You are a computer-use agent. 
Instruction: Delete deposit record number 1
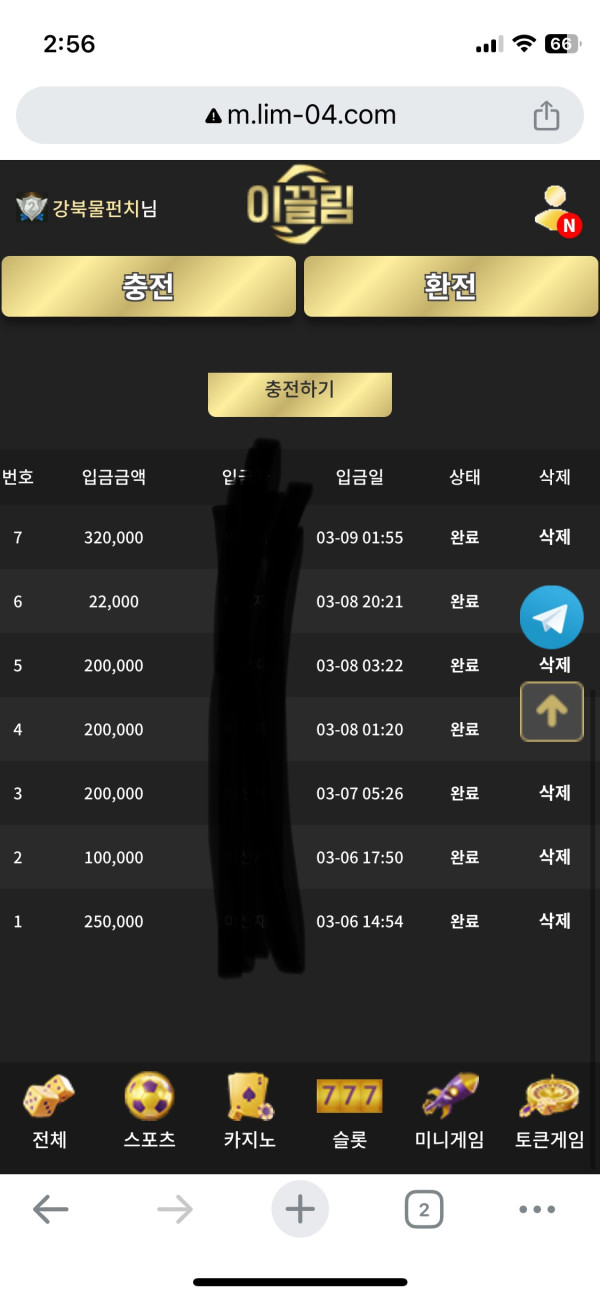pos(554,921)
